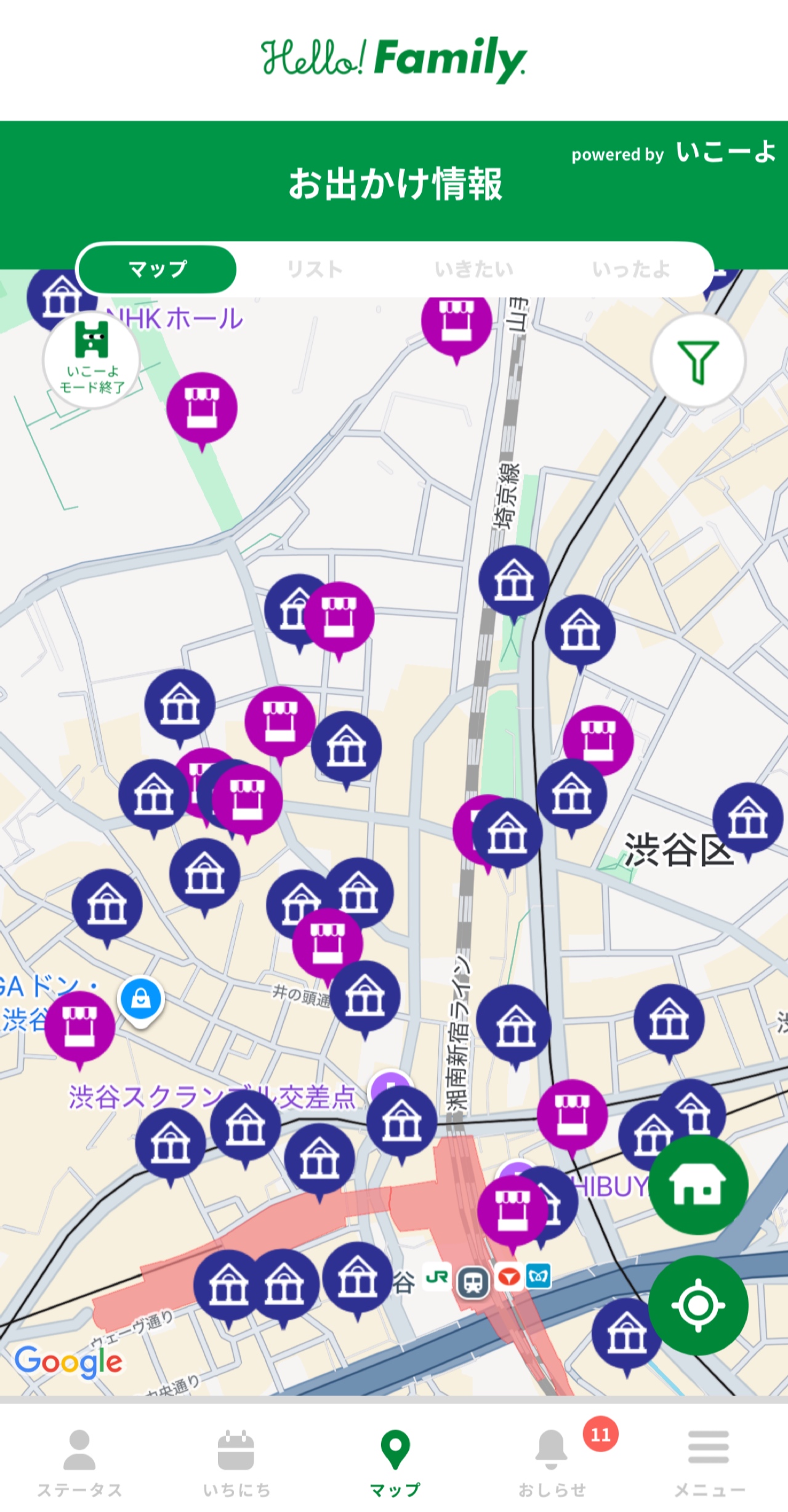The image size is (788, 1512).
Task: Open the map filter funnel
Action: [698, 361]
